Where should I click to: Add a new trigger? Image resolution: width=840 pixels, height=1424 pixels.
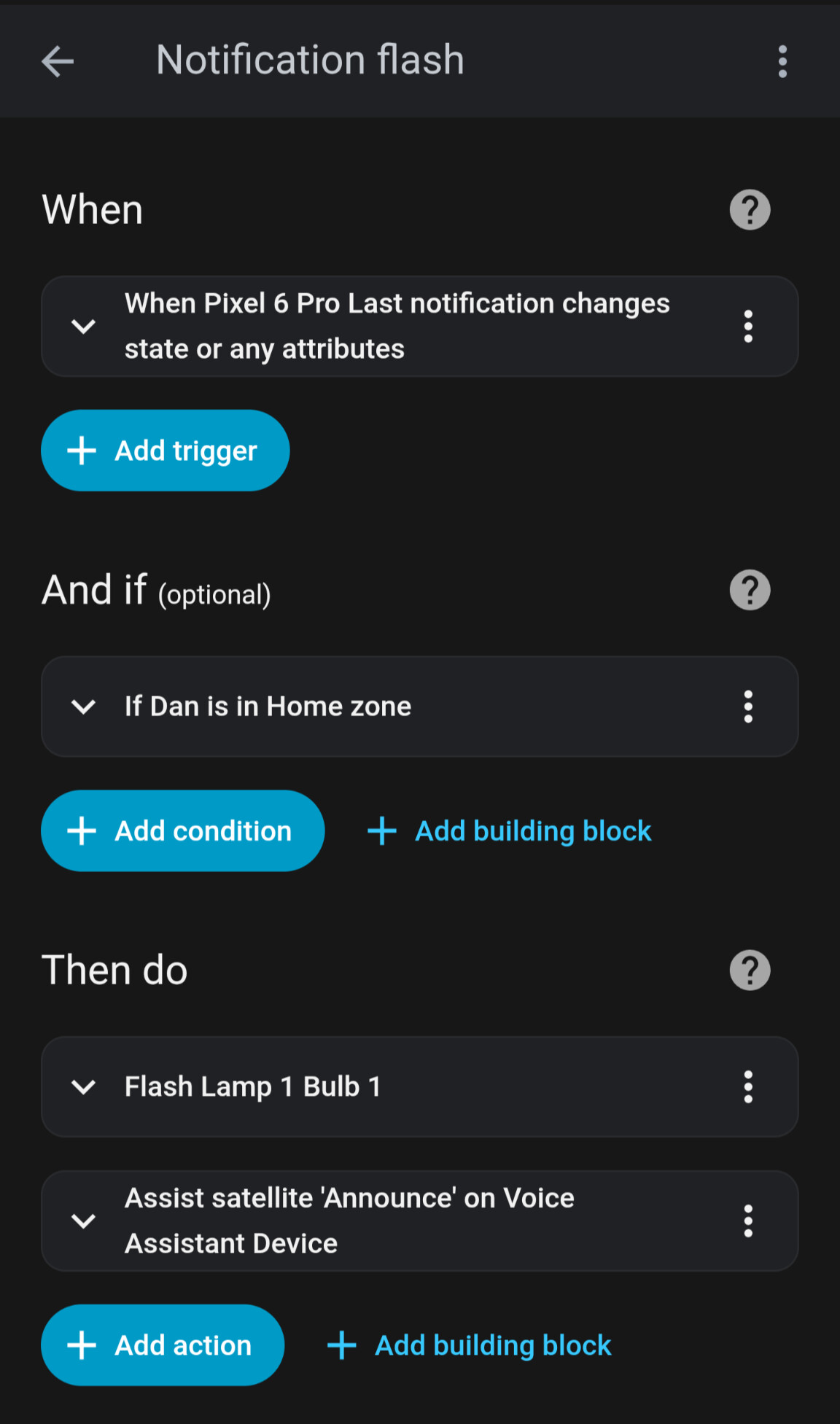[x=166, y=451]
